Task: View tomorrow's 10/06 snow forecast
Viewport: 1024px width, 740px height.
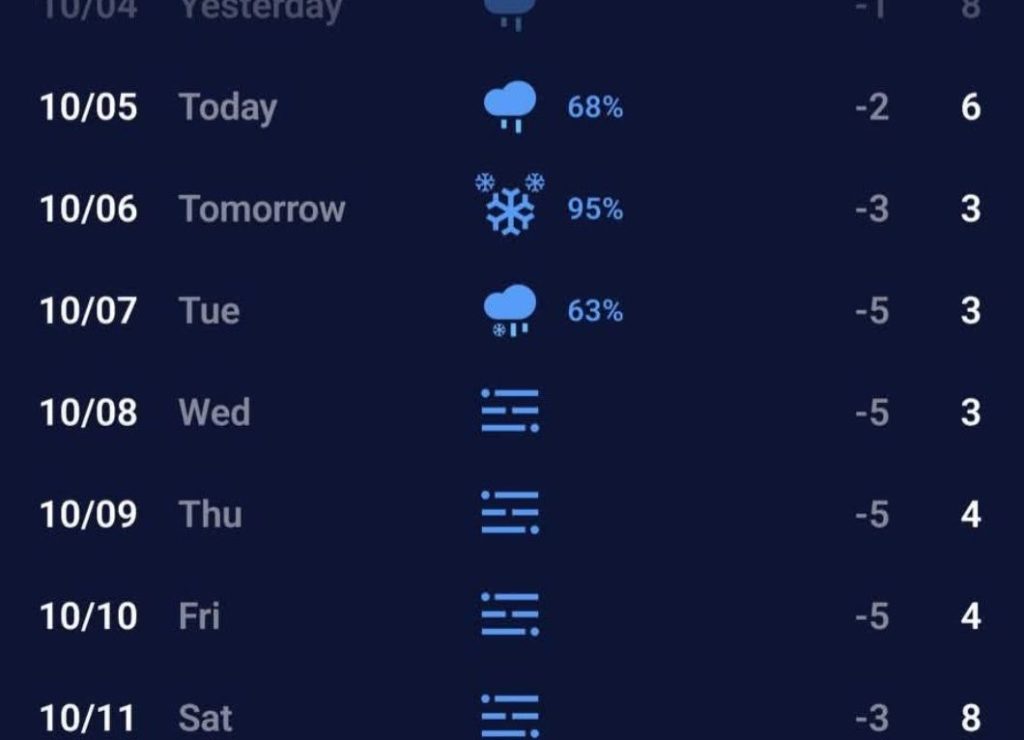Action: 510,209
